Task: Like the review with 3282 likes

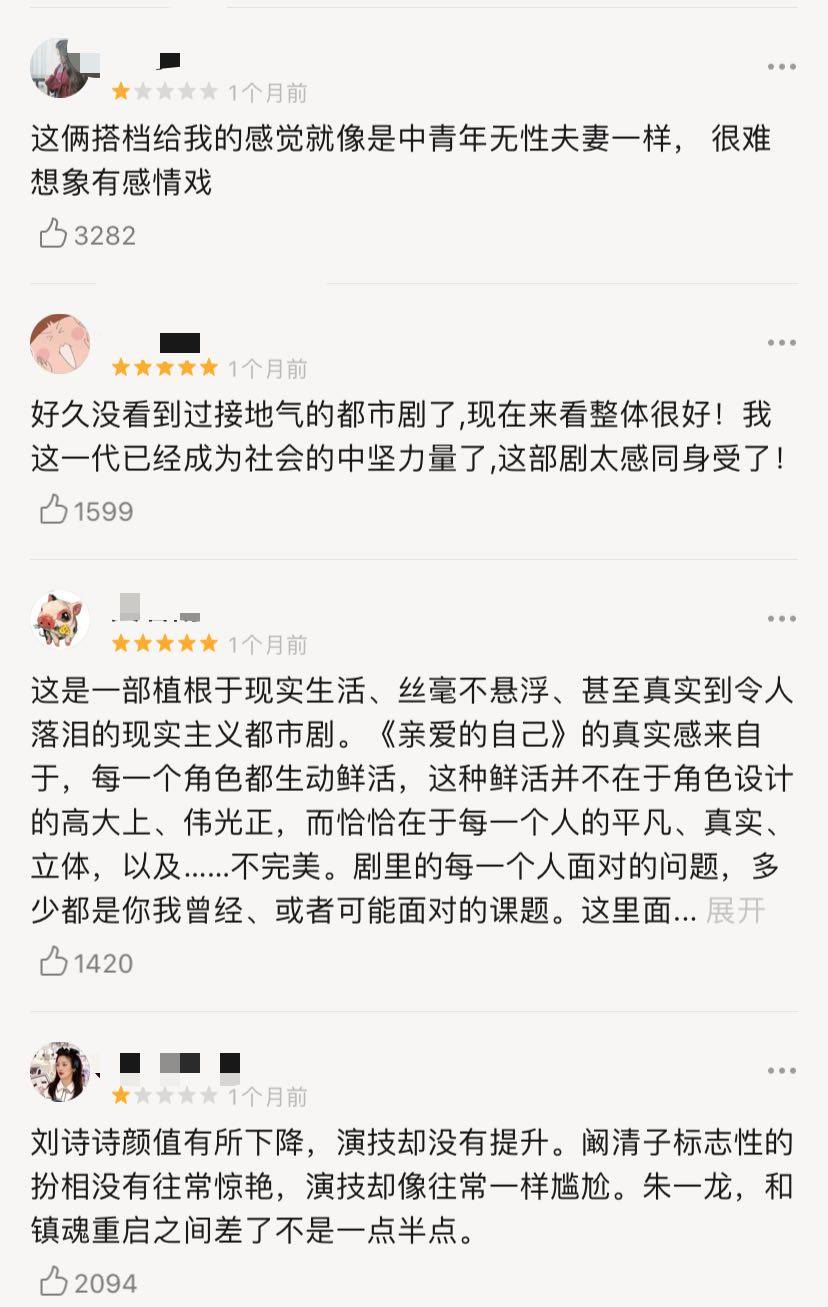Action: tap(53, 235)
